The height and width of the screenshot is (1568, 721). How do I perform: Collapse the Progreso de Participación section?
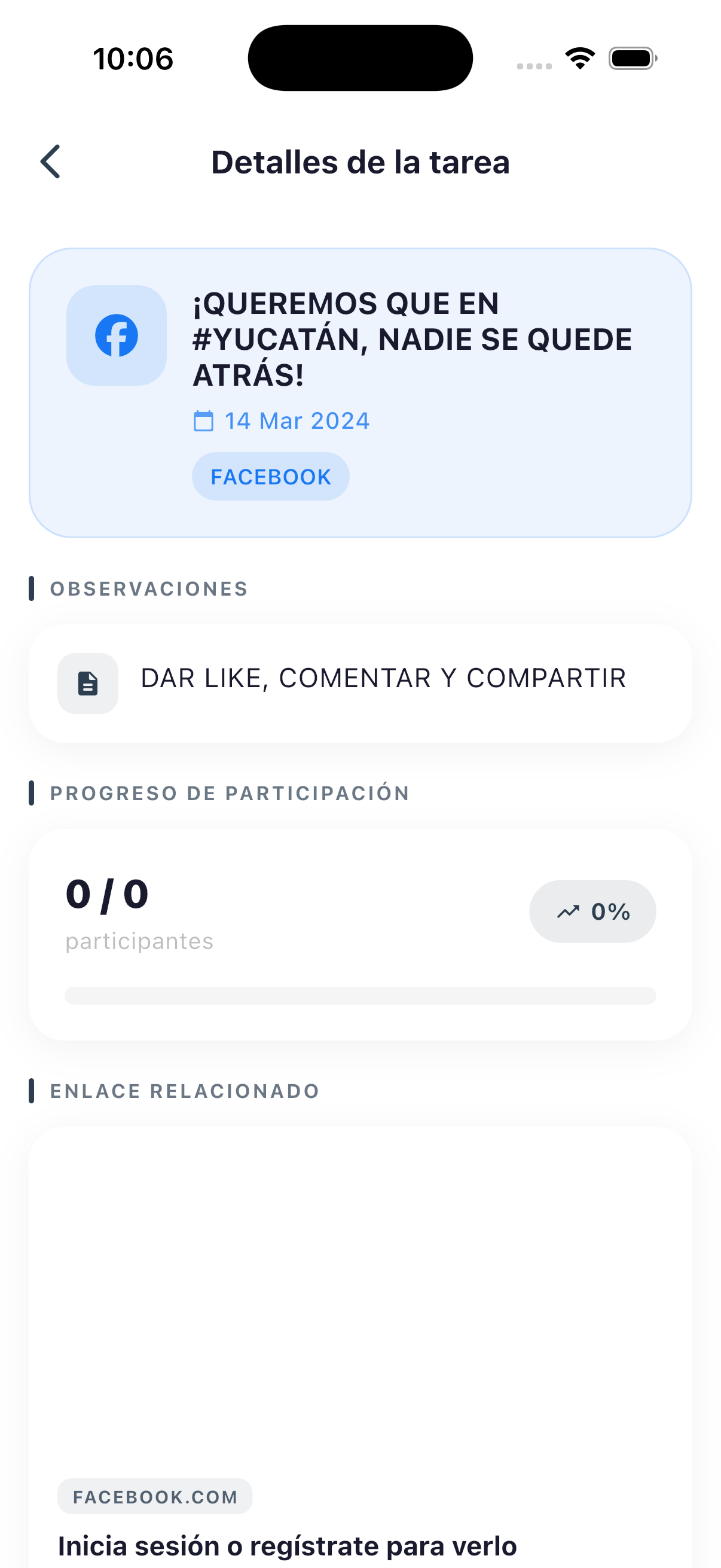pyautogui.click(x=229, y=792)
